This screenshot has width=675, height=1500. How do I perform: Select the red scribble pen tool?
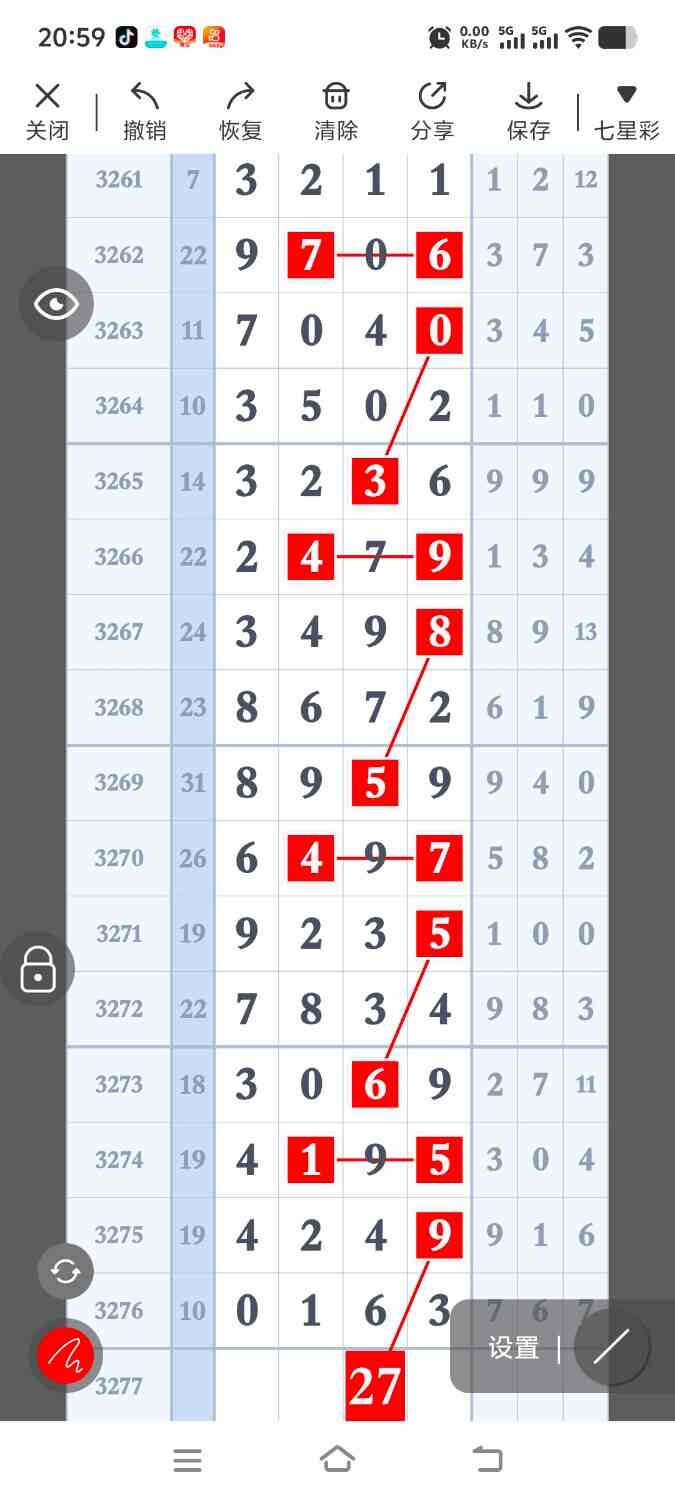point(66,1355)
